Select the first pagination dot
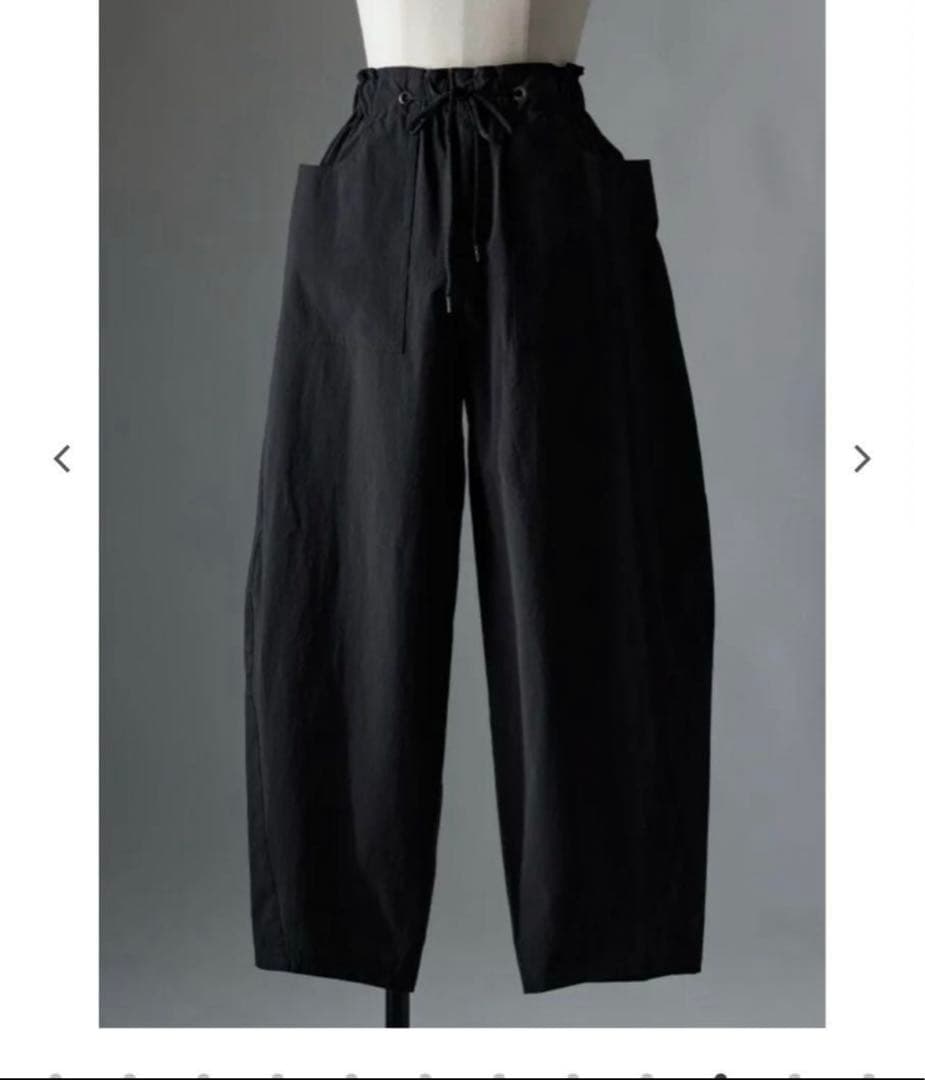 [55, 1075]
